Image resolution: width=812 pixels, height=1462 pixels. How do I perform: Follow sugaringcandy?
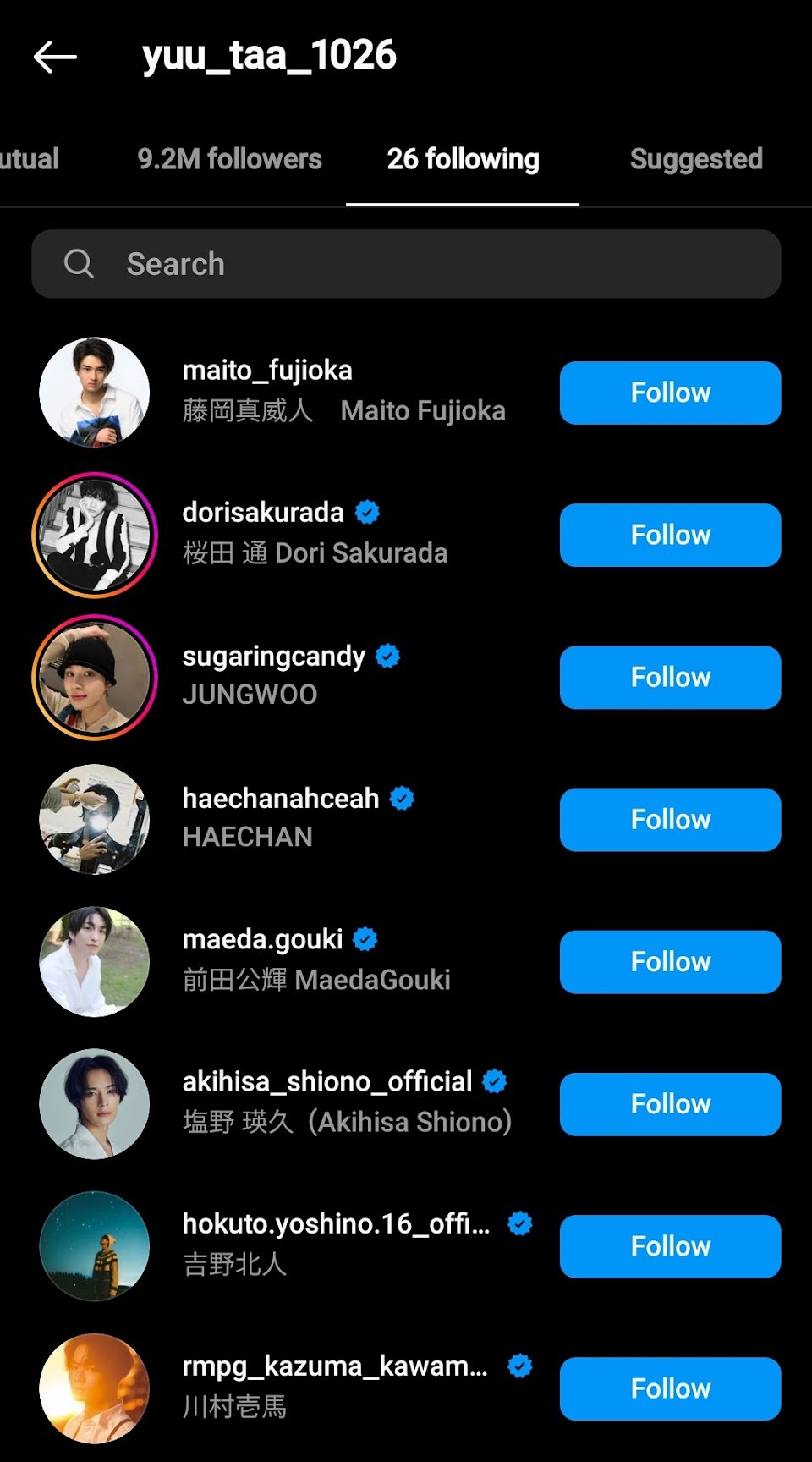670,677
